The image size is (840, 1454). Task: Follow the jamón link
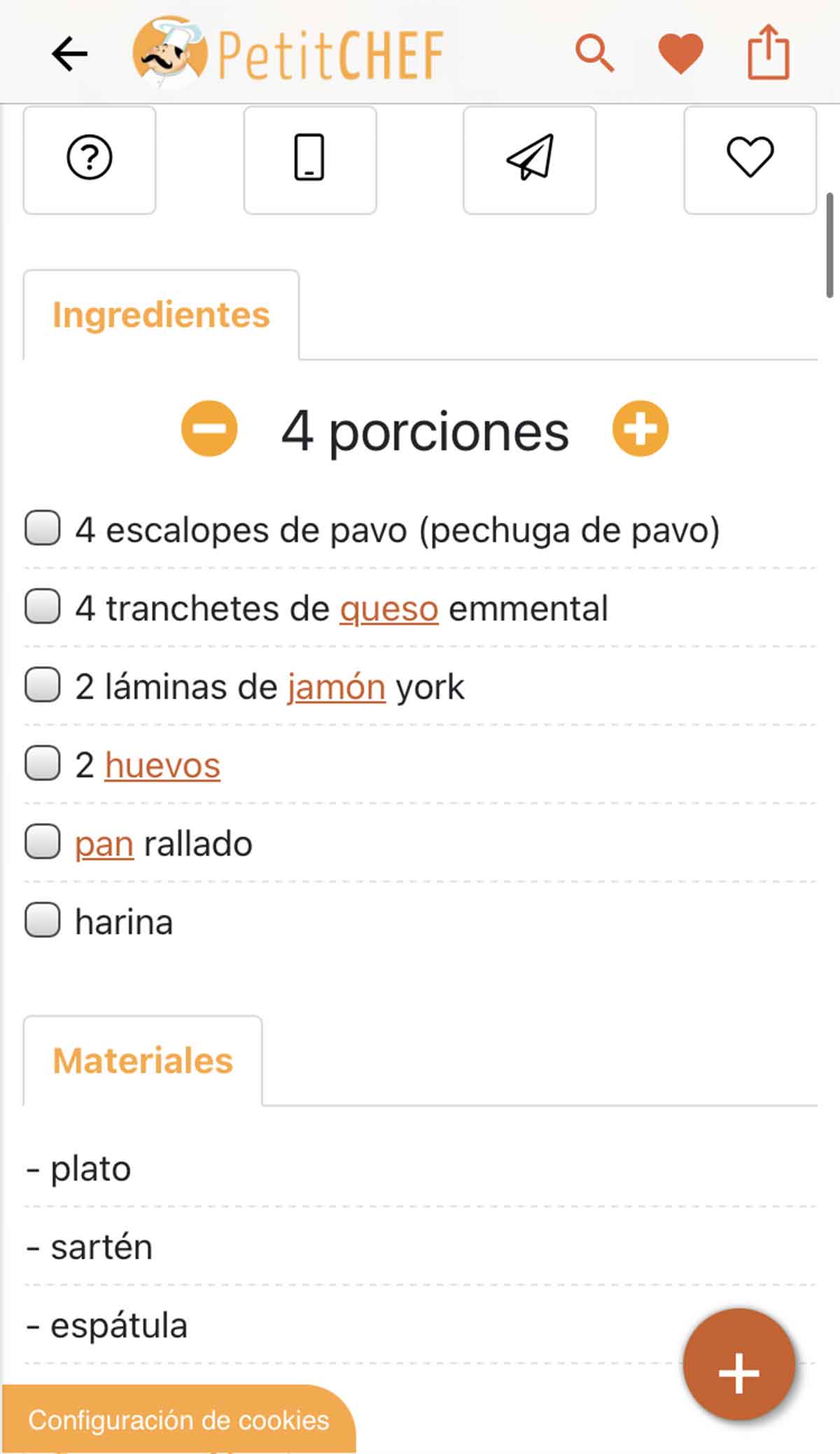pos(337,687)
